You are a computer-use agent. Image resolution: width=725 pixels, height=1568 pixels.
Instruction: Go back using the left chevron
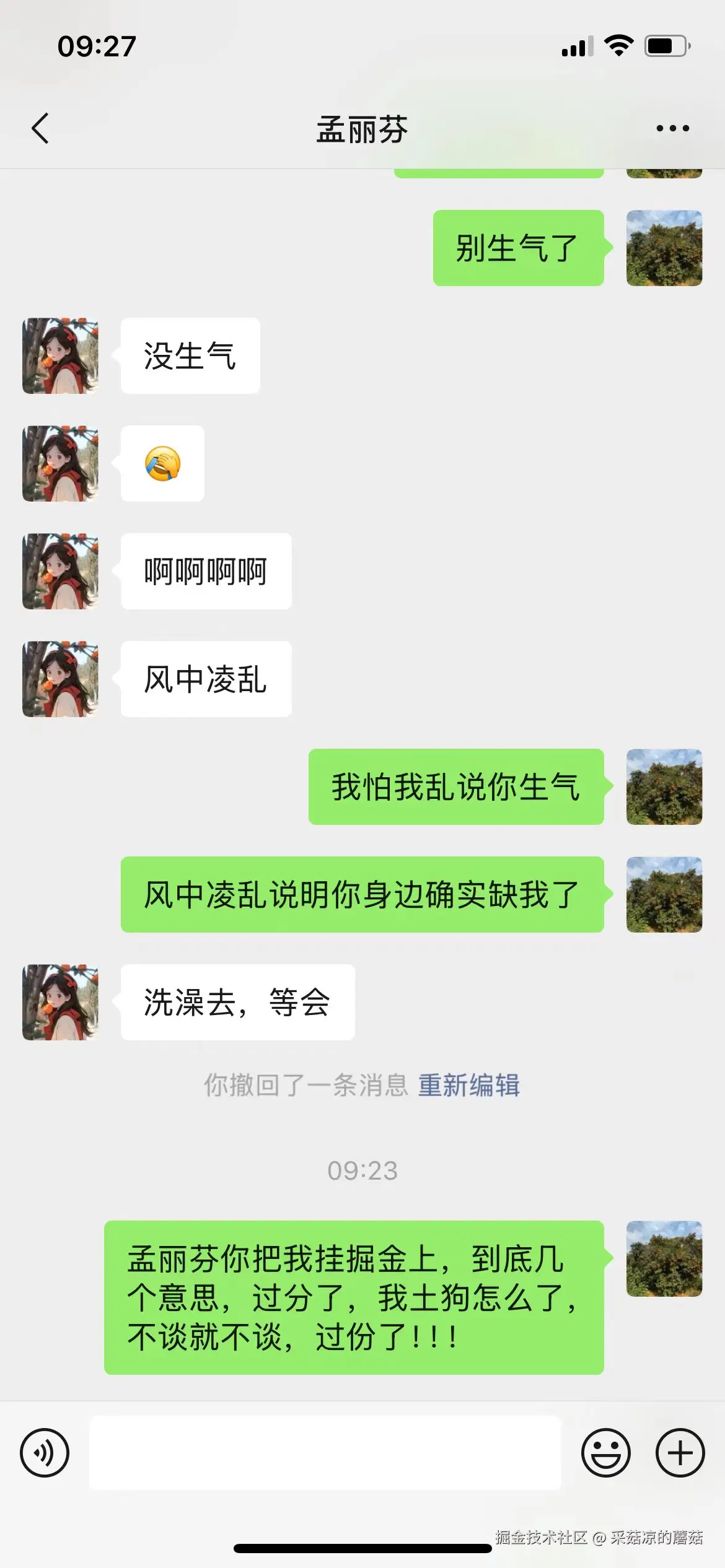pos(41,128)
